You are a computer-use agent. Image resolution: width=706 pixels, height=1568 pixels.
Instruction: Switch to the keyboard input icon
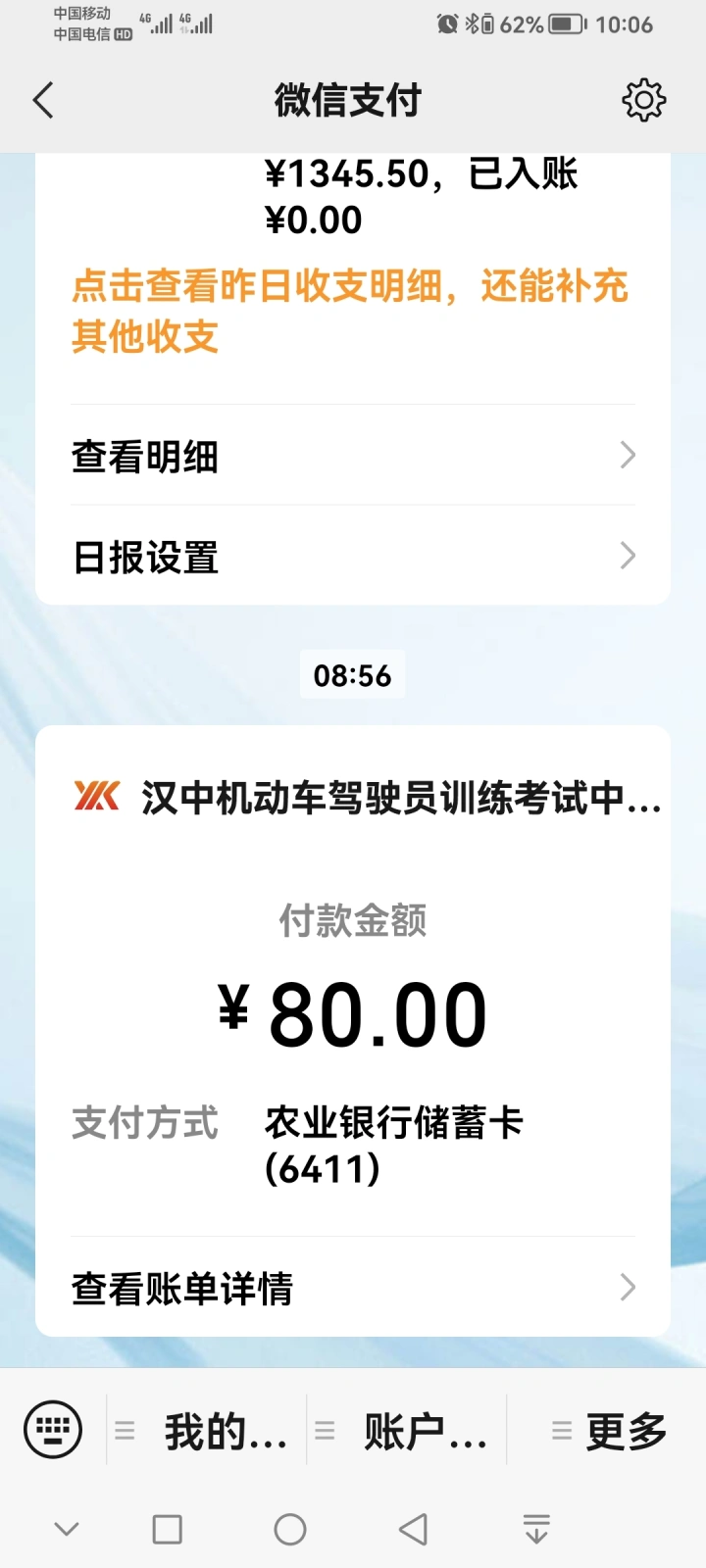pos(53,1430)
